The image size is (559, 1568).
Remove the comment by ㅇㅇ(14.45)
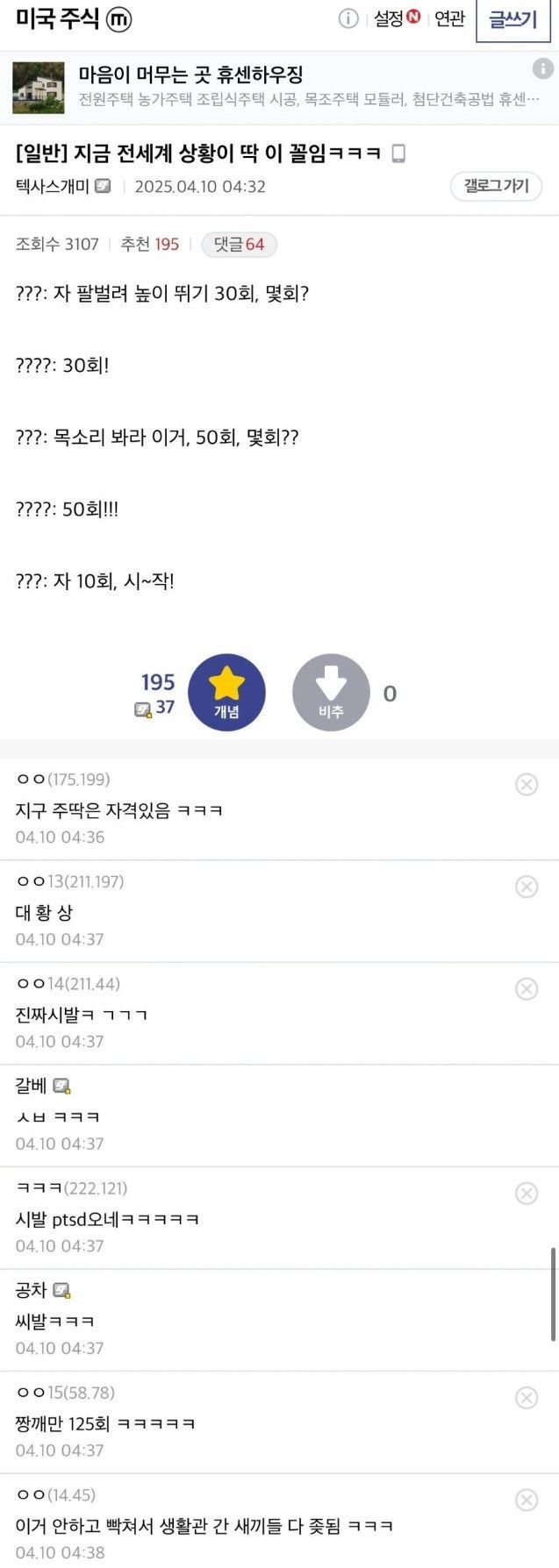527,1500
